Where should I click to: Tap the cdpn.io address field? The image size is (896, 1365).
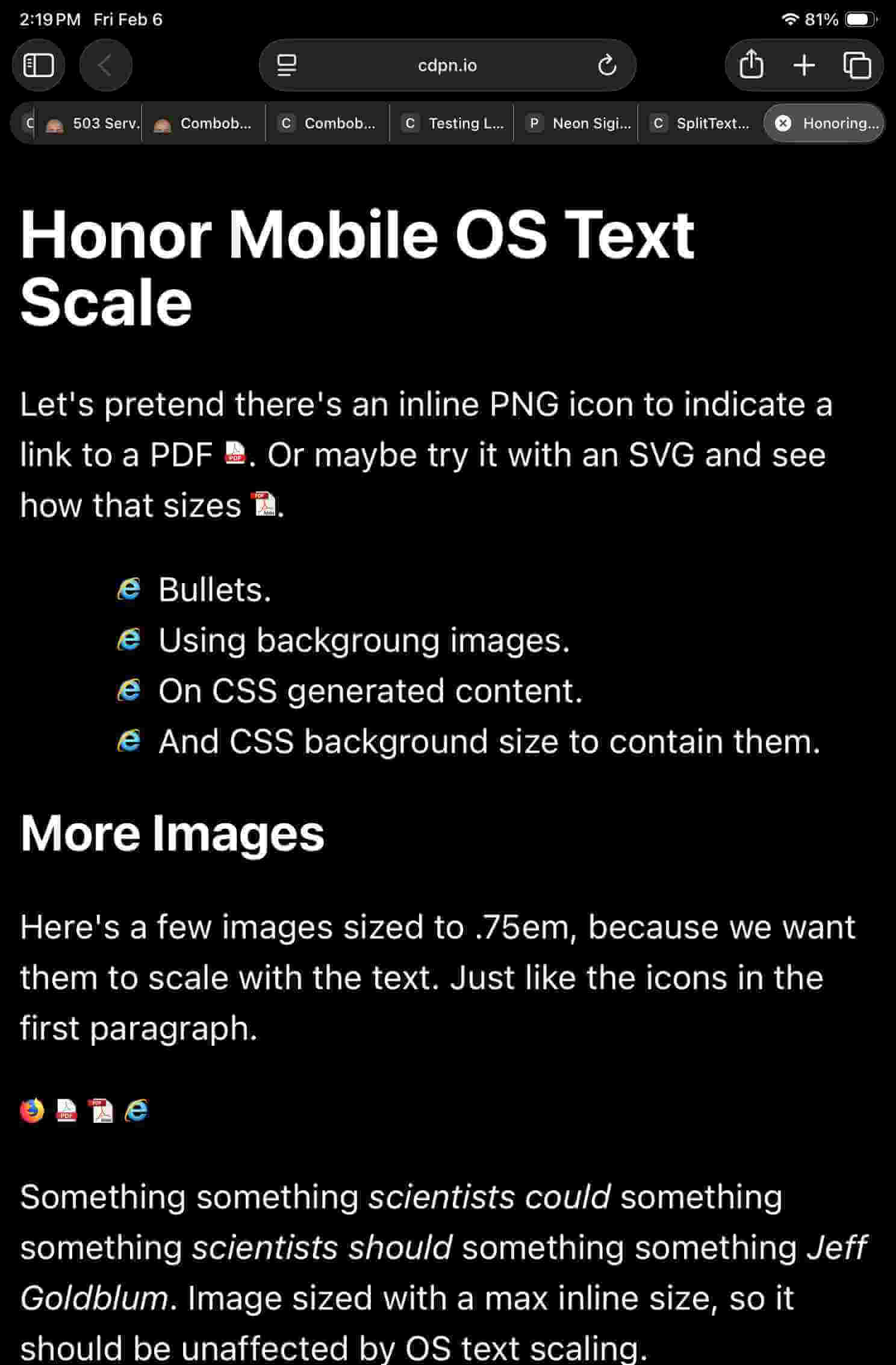[447, 65]
